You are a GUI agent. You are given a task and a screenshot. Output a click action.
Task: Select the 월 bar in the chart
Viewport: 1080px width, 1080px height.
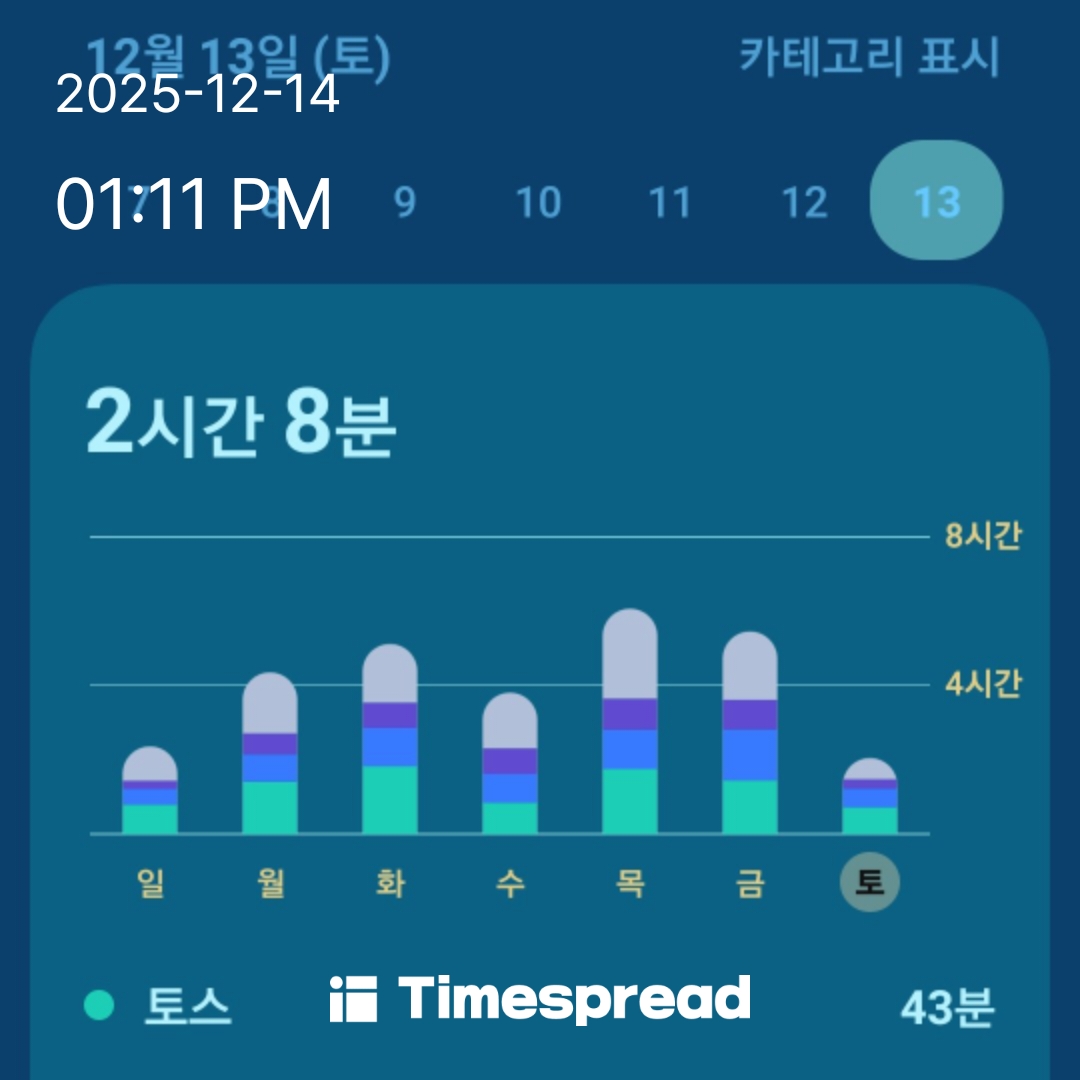pos(270,754)
